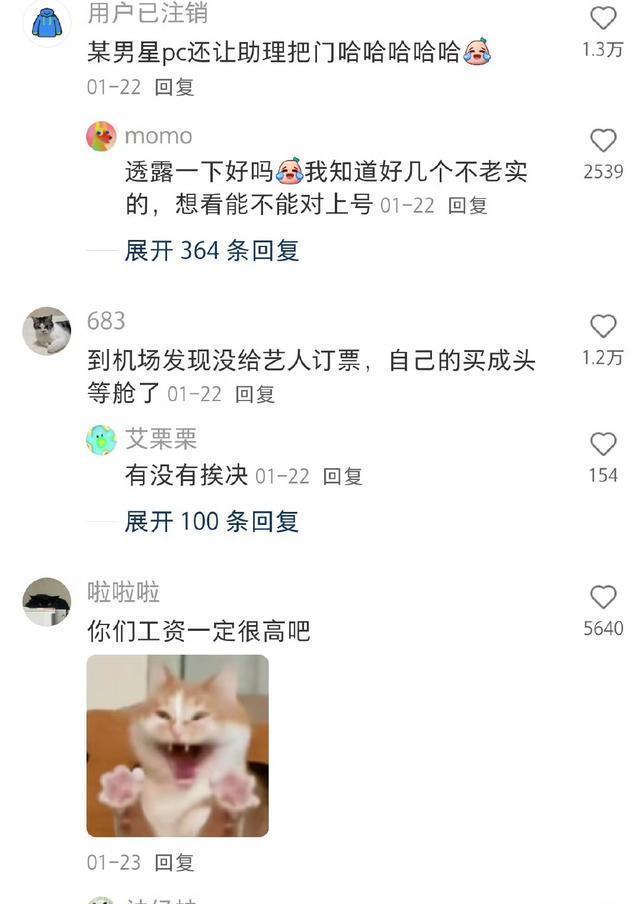View 用户已注销's blue hoodie avatar
640x904 pixels.
(47, 20)
